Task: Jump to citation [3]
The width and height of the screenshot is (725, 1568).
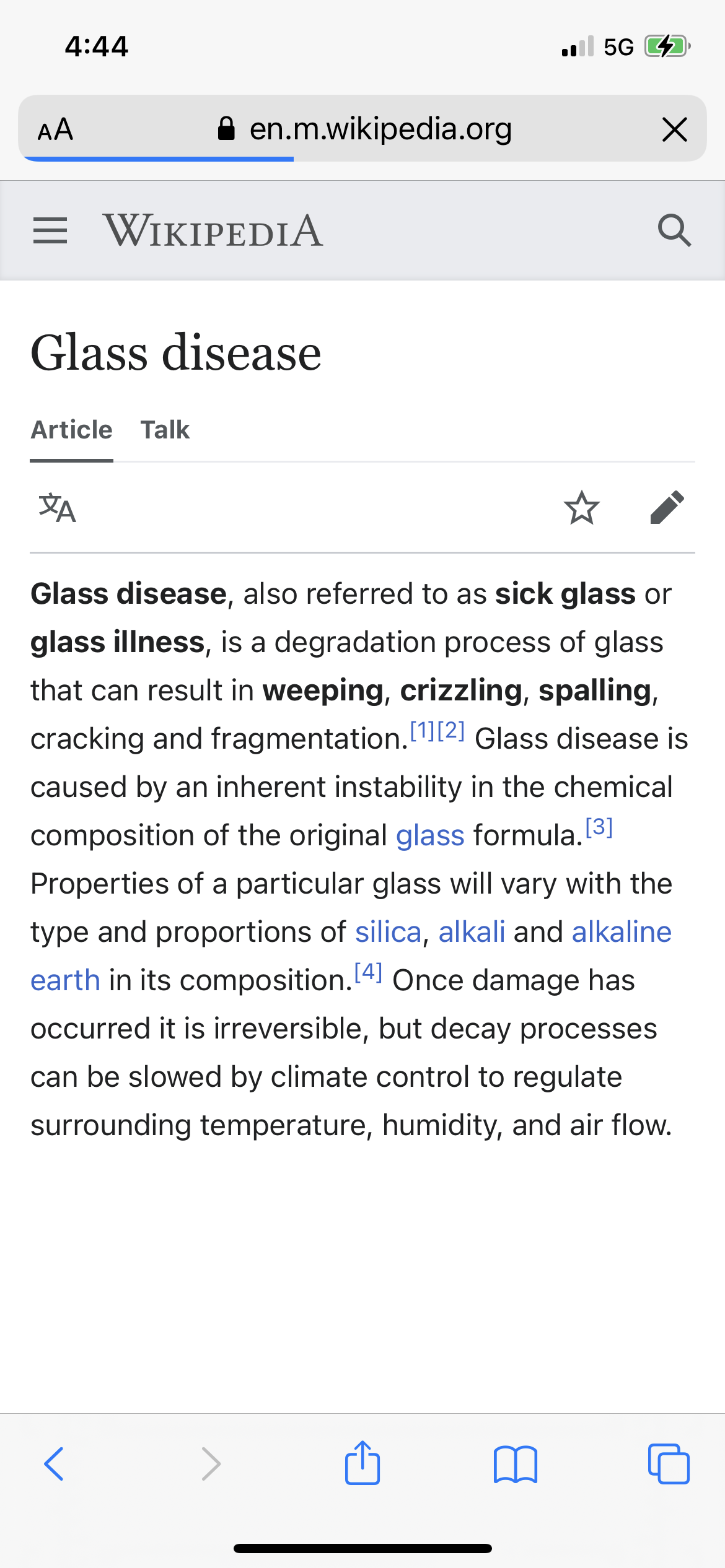Action: tap(599, 827)
